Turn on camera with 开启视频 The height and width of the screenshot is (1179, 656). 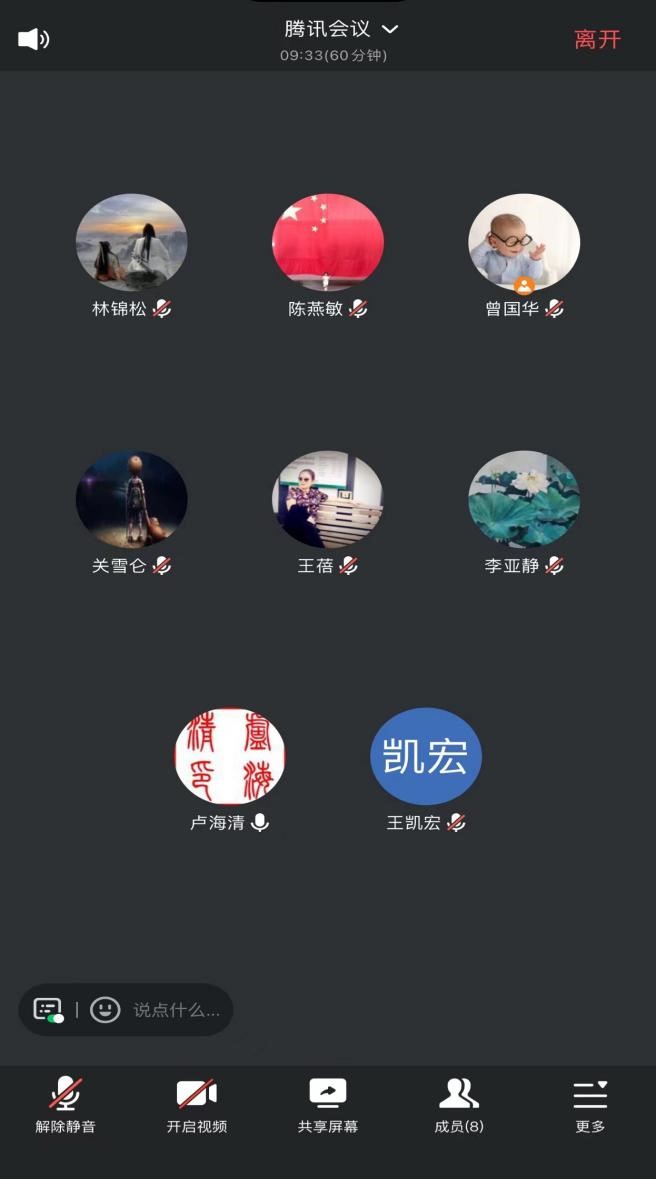pyautogui.click(x=197, y=1104)
